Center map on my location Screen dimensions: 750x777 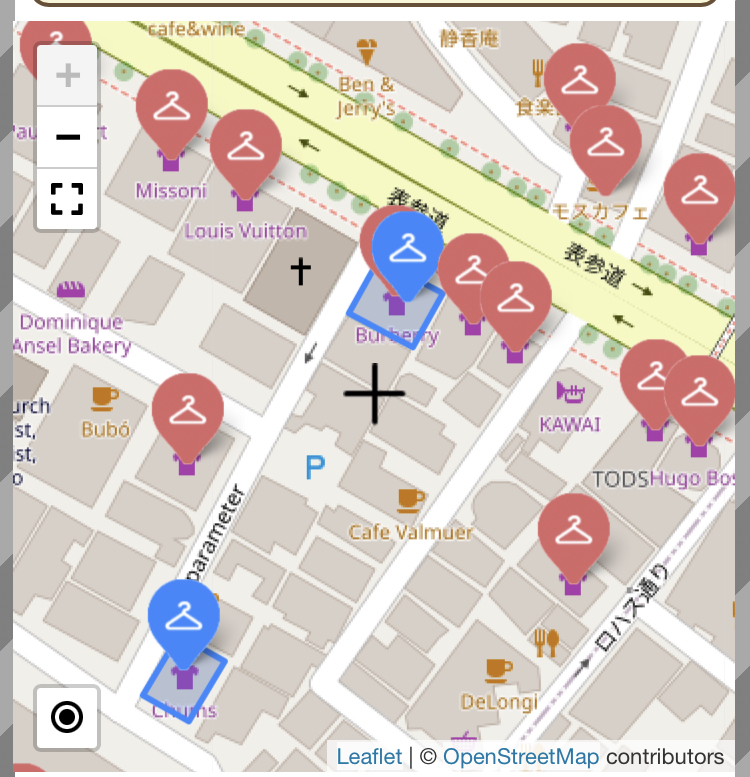[67, 717]
